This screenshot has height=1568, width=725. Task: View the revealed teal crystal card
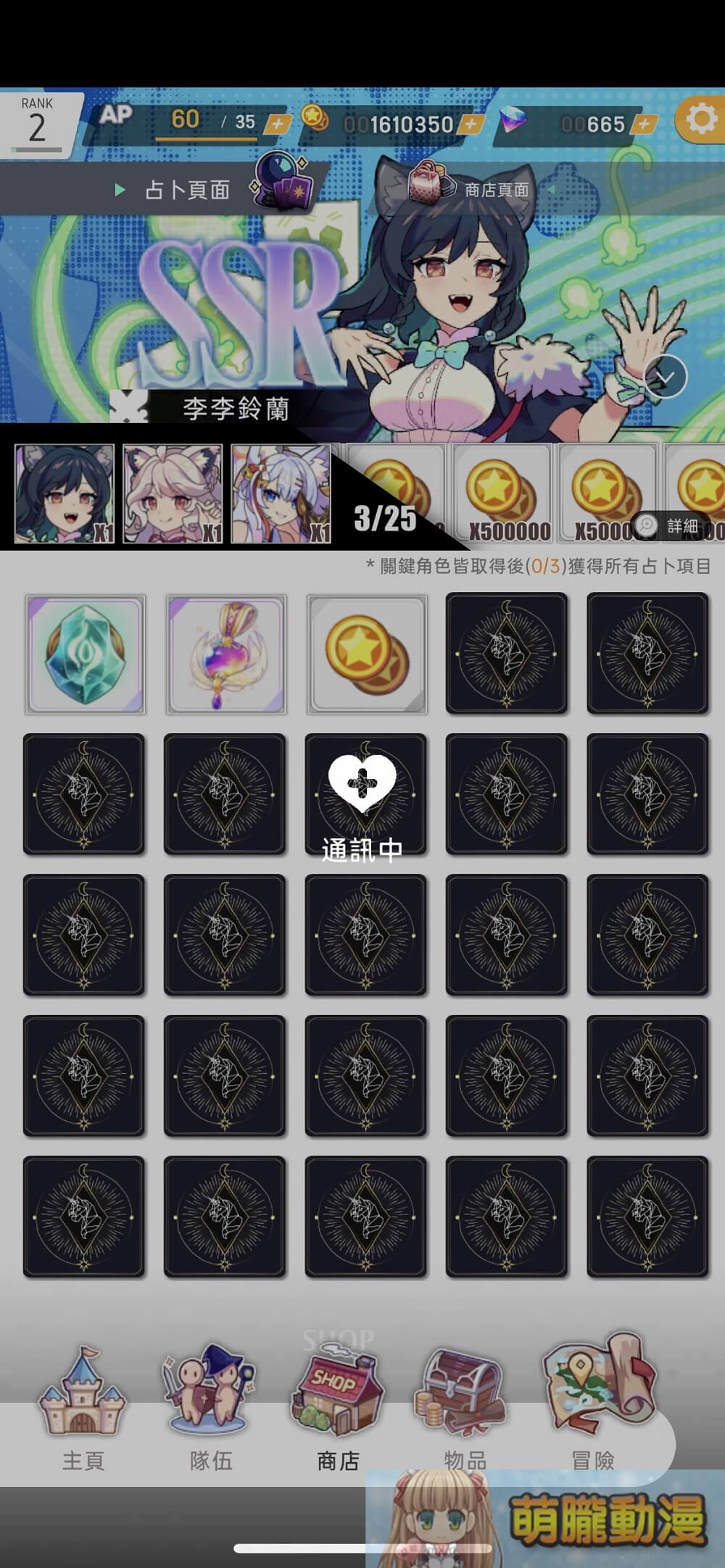coord(86,654)
